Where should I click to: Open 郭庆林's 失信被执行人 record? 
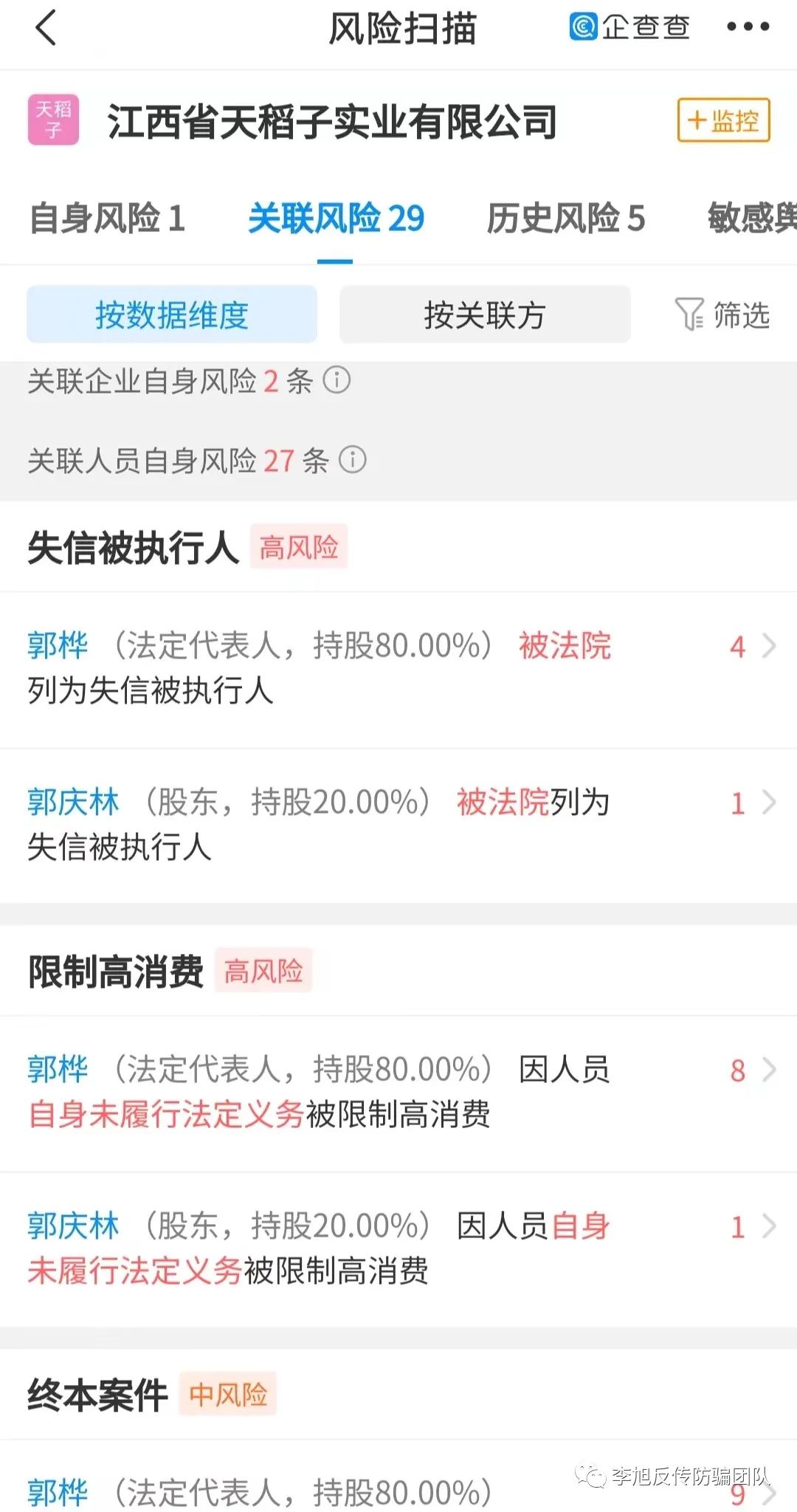398,825
